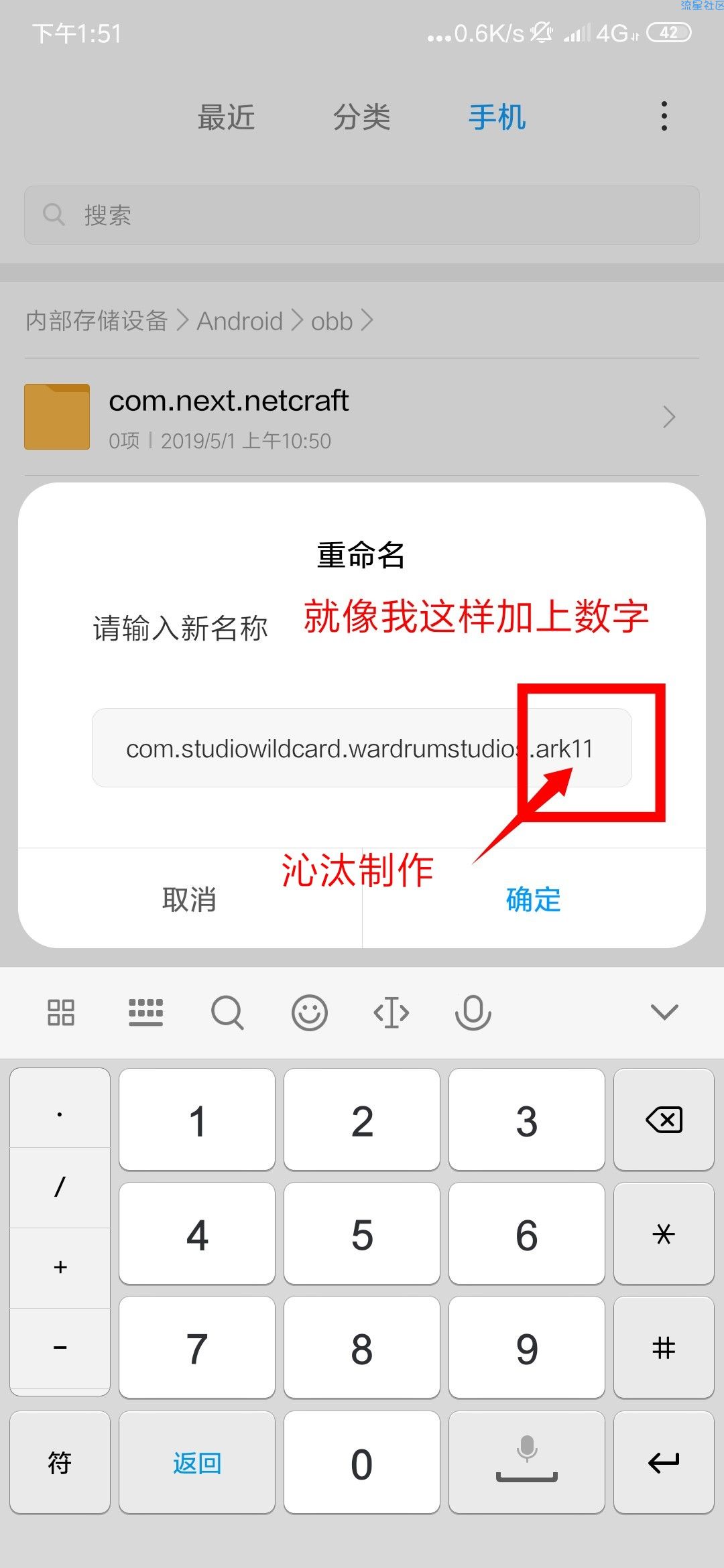Image resolution: width=724 pixels, height=1568 pixels.
Task: Open the keyboard emoji panel
Action: pos(309,1012)
